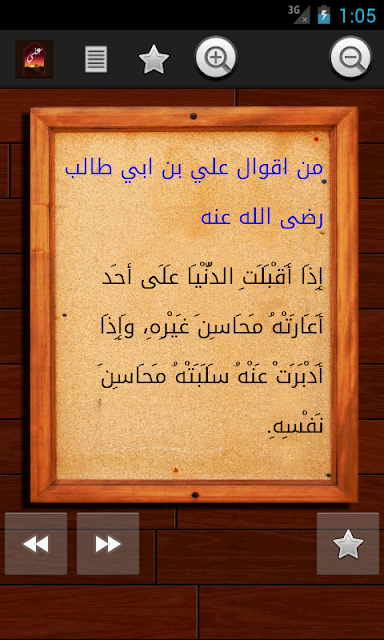Image resolution: width=384 pixels, height=640 pixels.
Task: Zoom in on the quote text
Action: (216, 58)
